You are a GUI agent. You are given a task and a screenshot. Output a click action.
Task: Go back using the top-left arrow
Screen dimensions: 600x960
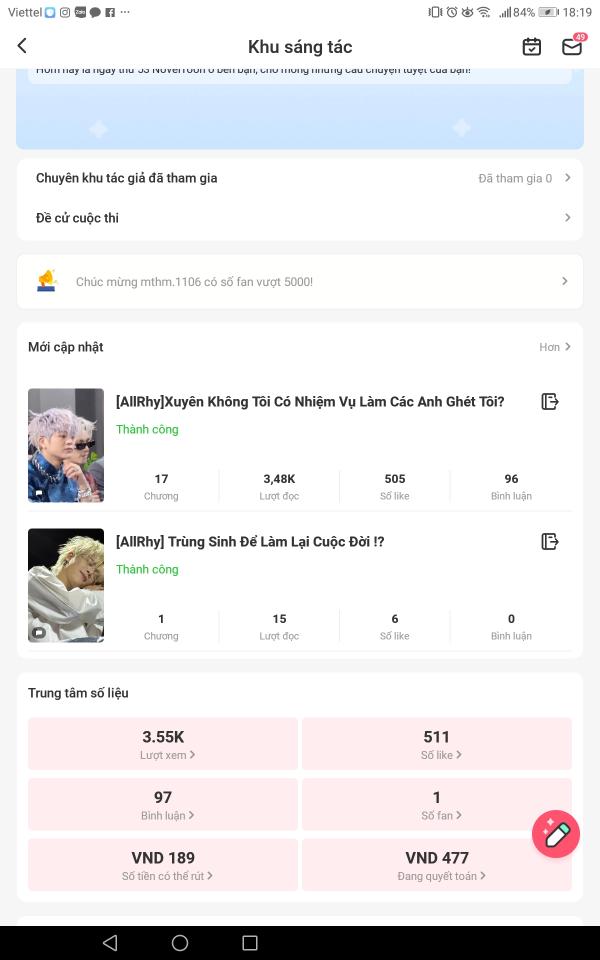coord(22,45)
